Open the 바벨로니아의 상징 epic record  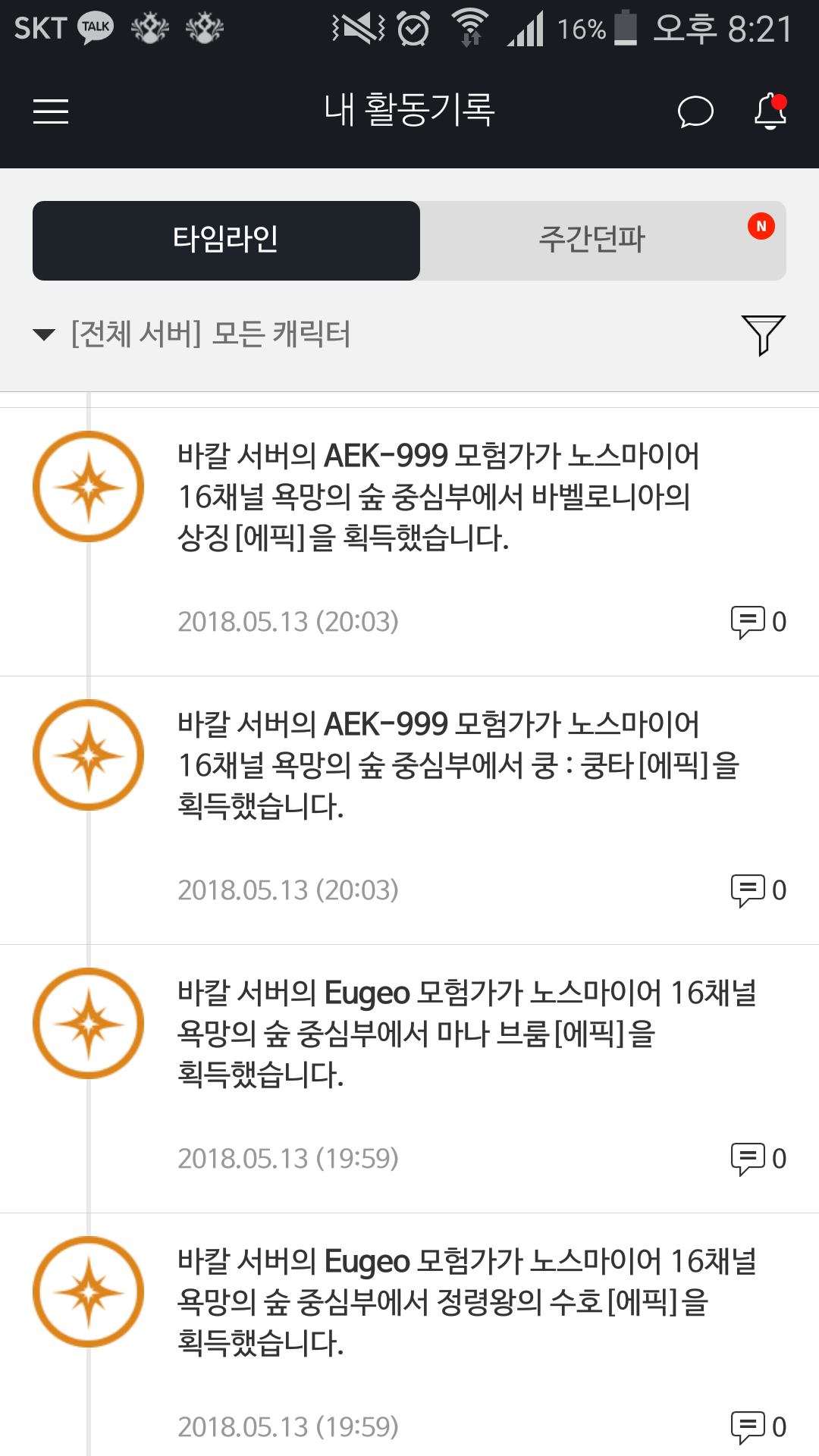pyautogui.click(x=409, y=541)
